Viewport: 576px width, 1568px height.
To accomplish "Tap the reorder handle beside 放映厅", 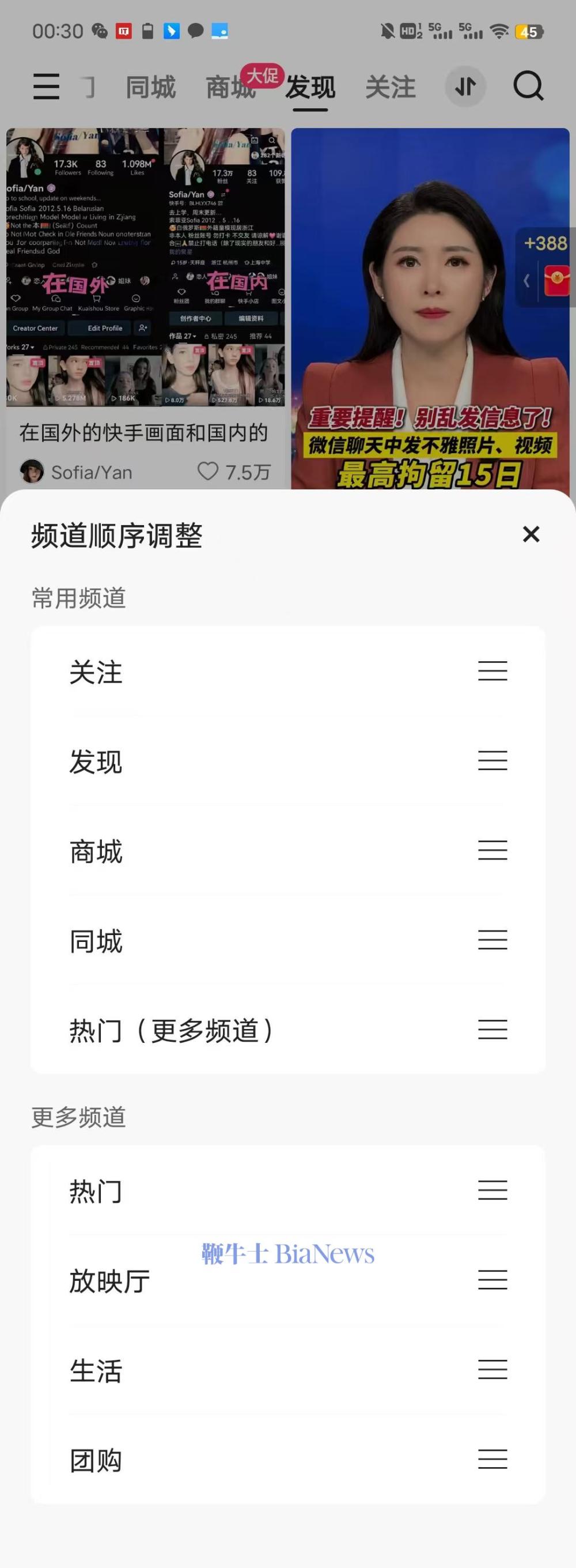I will pyautogui.click(x=492, y=1280).
